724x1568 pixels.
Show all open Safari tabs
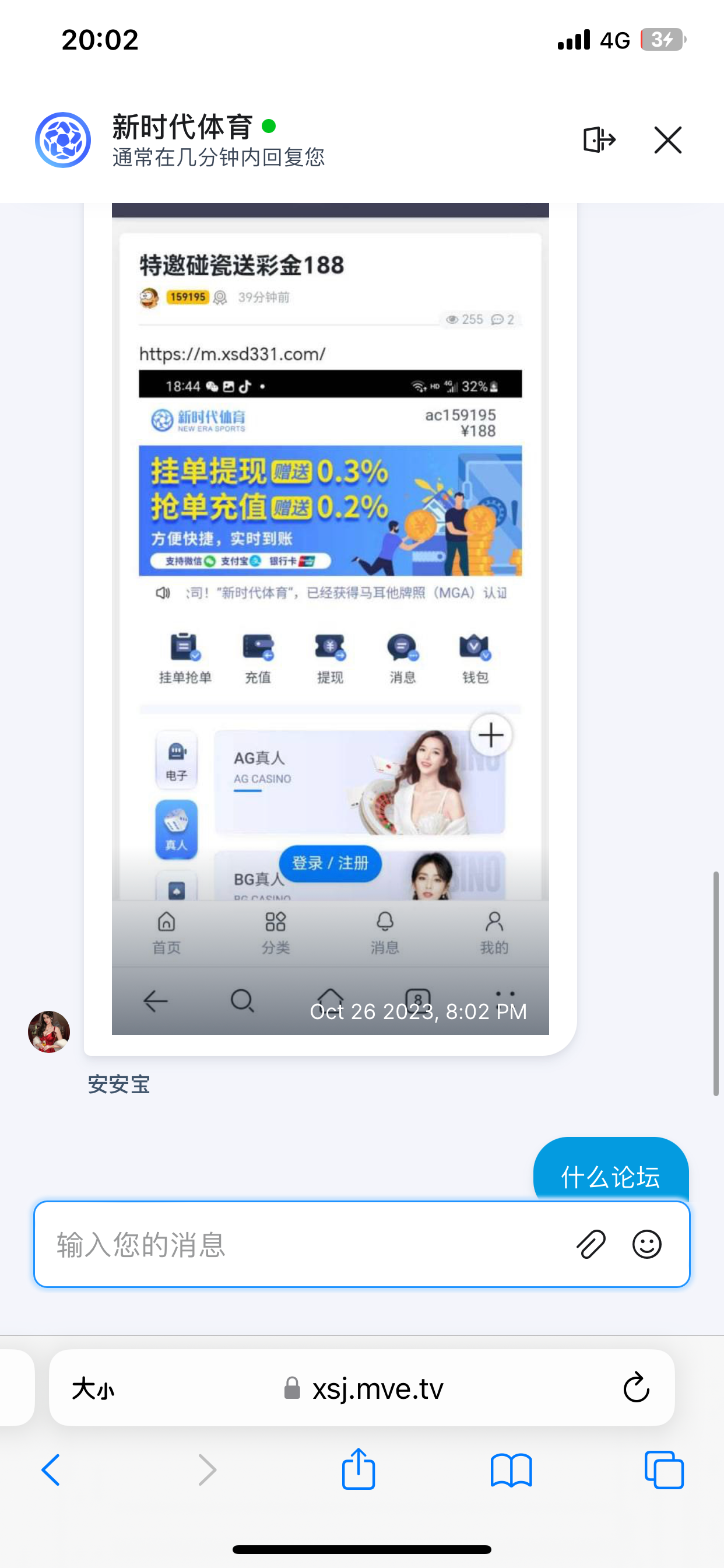pos(663,1470)
